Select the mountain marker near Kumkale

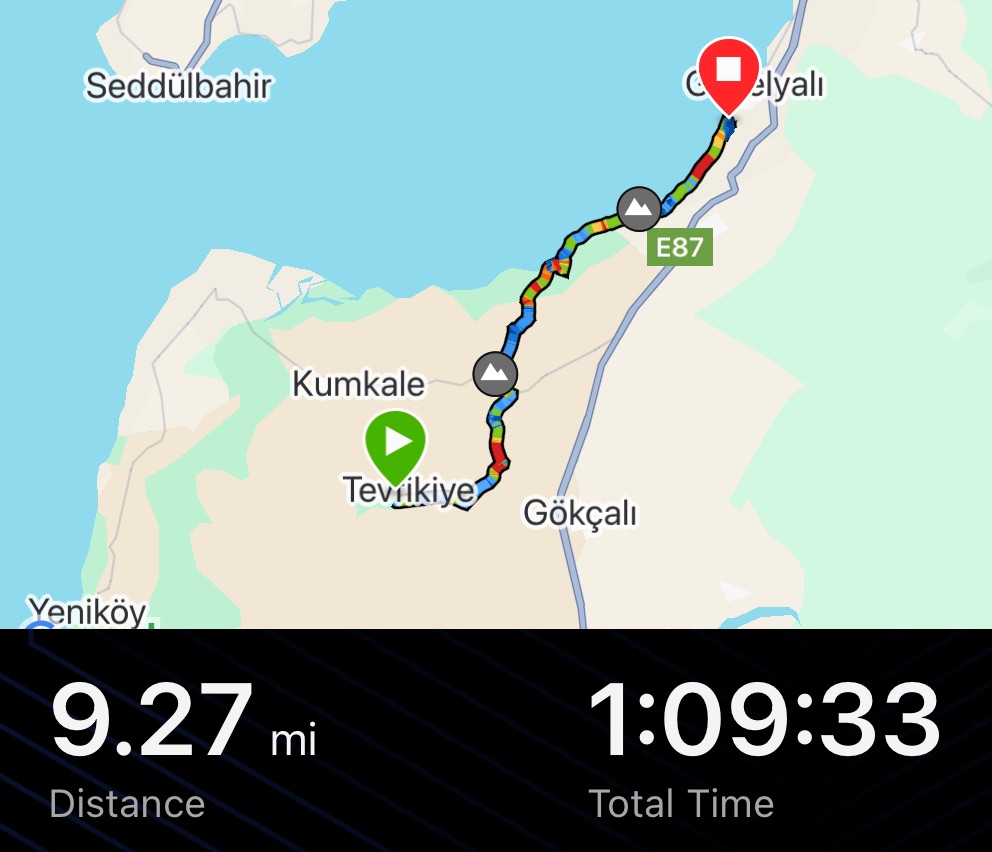click(495, 374)
